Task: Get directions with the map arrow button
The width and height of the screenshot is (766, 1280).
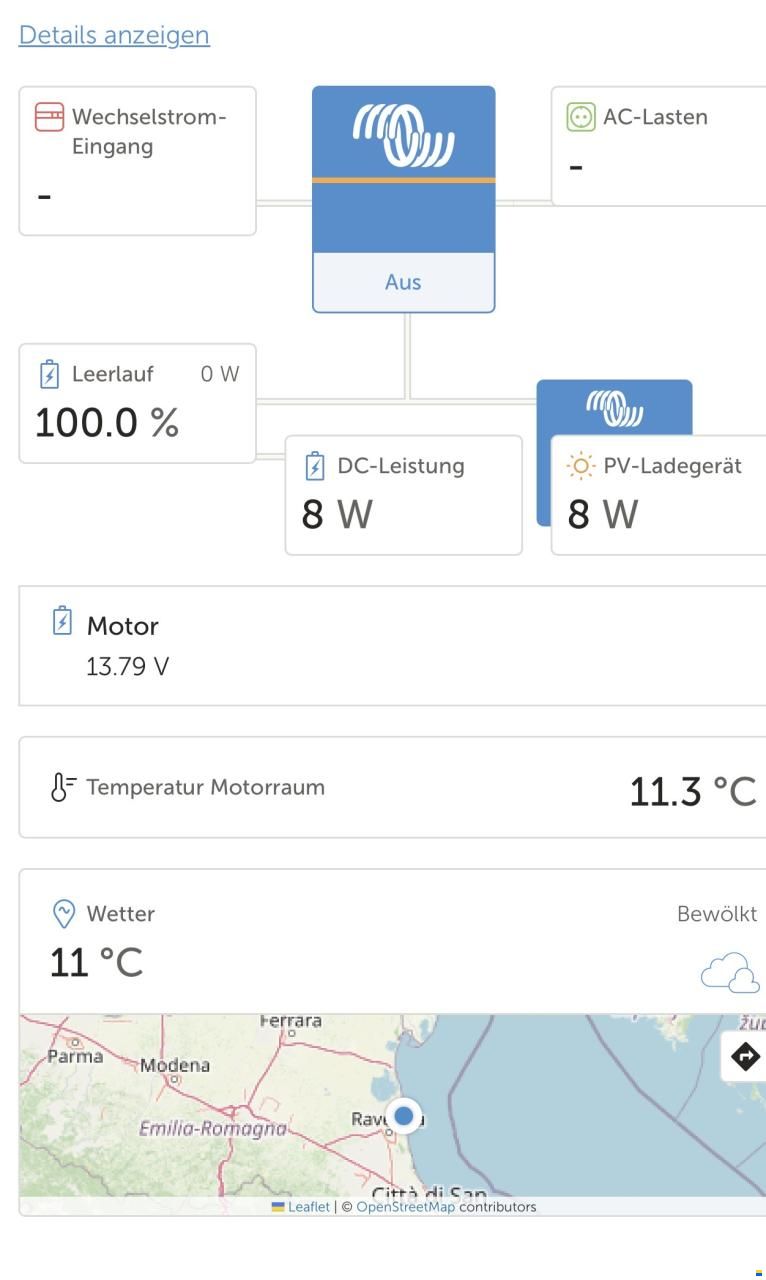Action: [745, 1057]
